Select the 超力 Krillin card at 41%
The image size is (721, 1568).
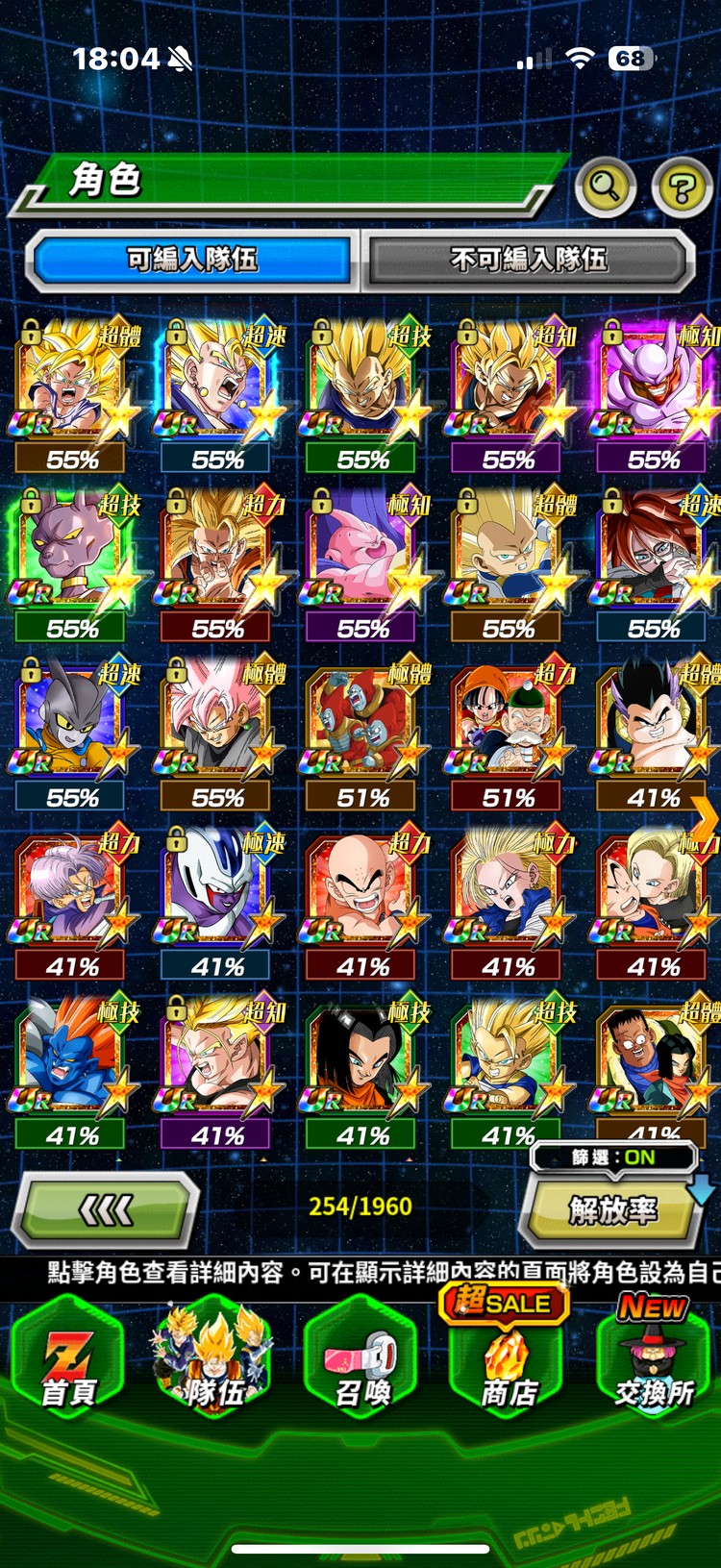coord(361,890)
